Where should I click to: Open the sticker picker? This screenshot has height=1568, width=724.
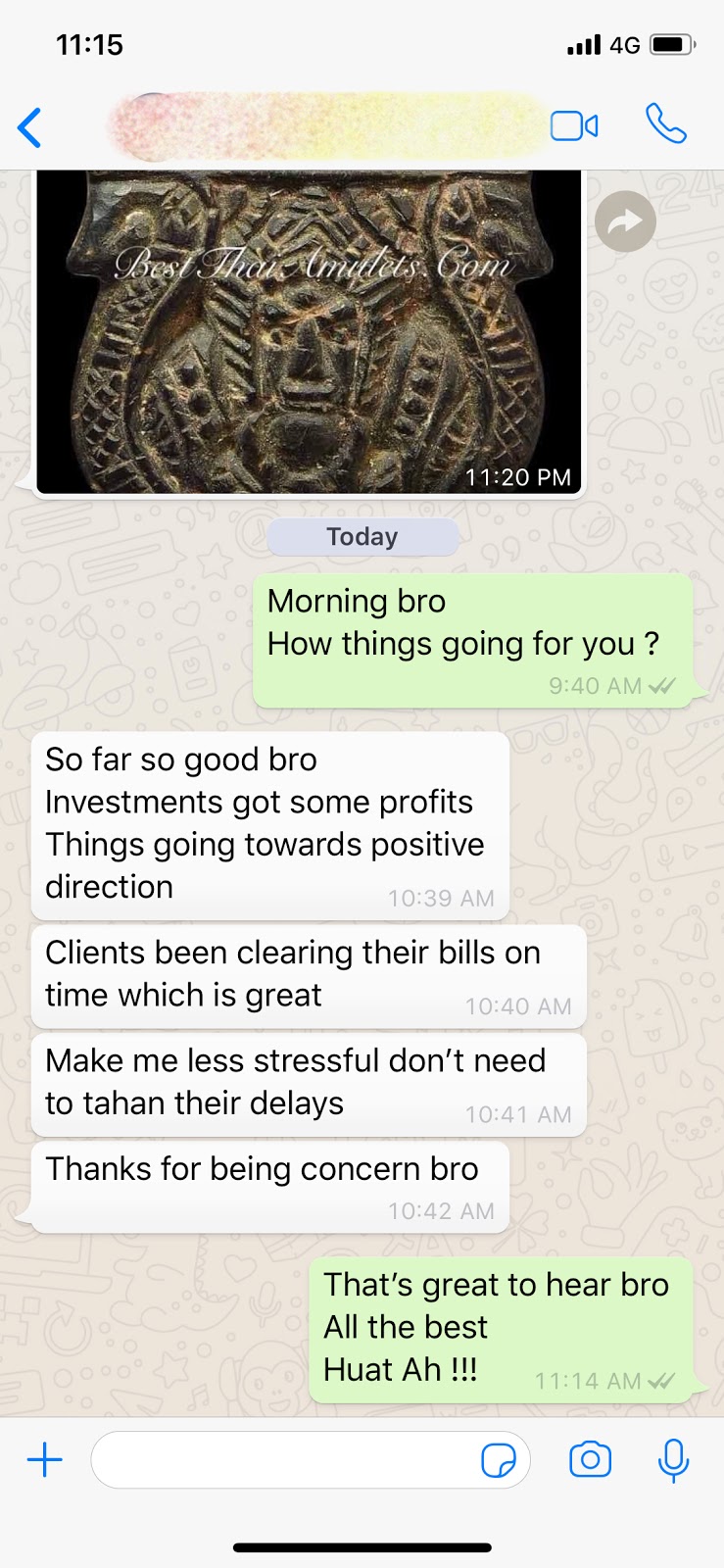coord(499,1460)
